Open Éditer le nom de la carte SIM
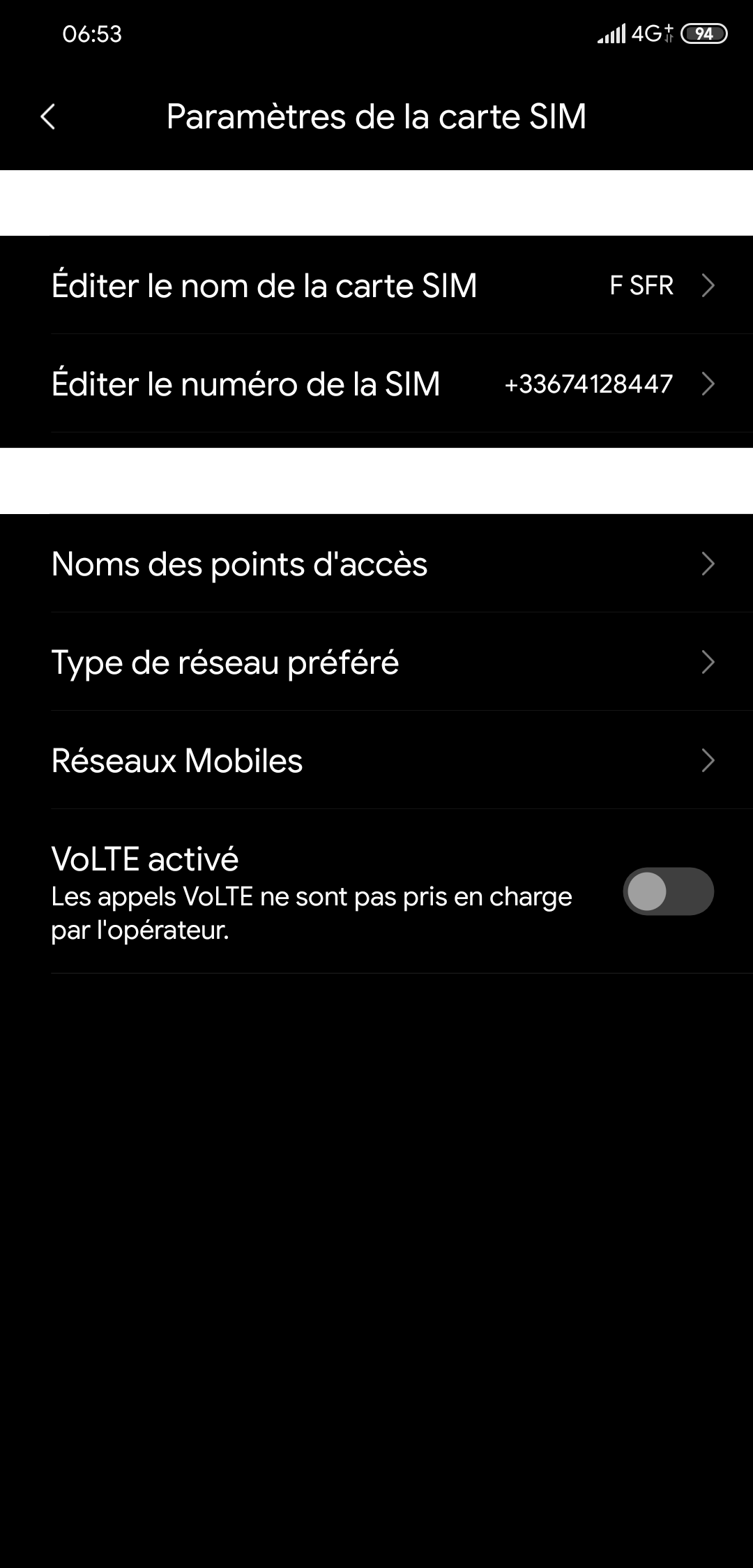The width and height of the screenshot is (753, 1568). (376, 285)
